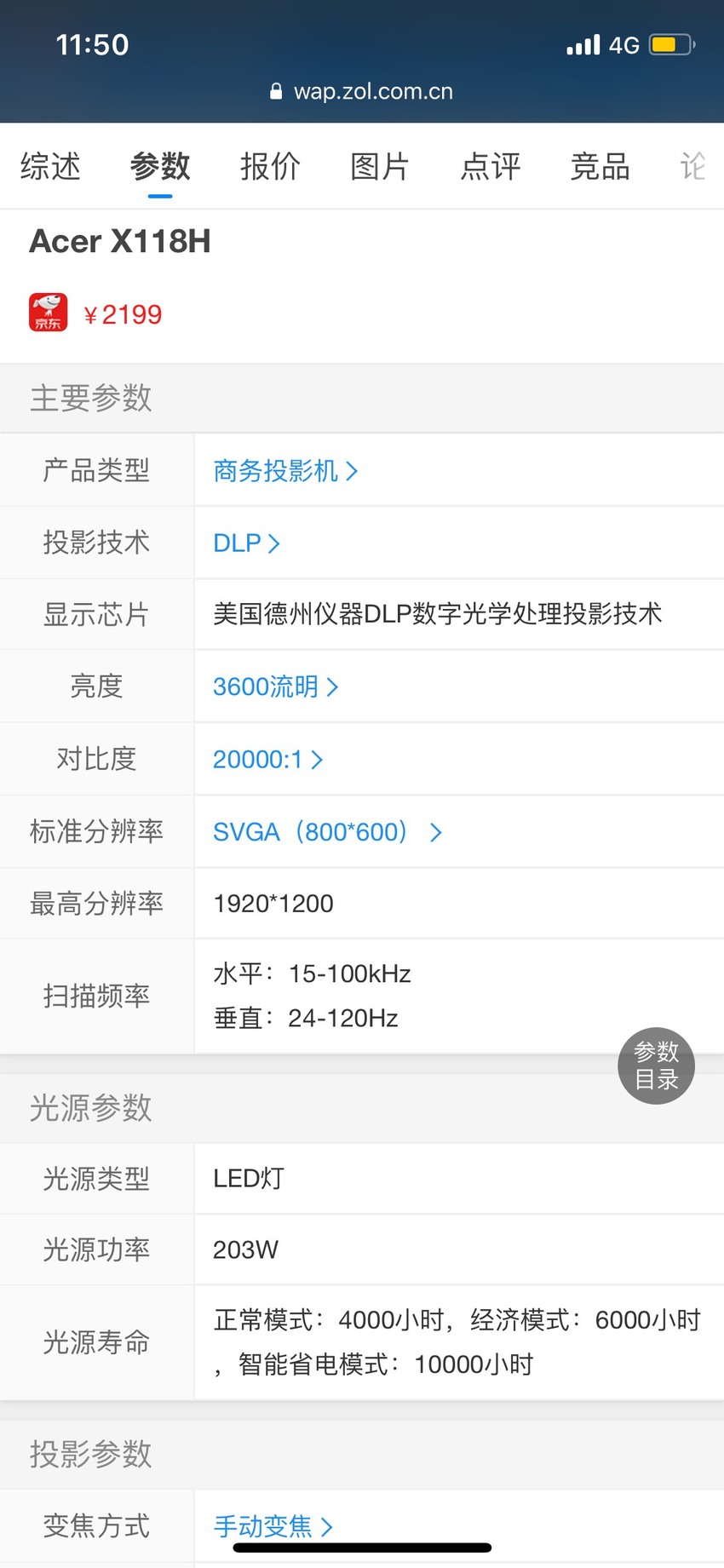This screenshot has height=1568, width=724.
Task: Tap the DLP projection technology link
Action: pyautogui.click(x=246, y=543)
